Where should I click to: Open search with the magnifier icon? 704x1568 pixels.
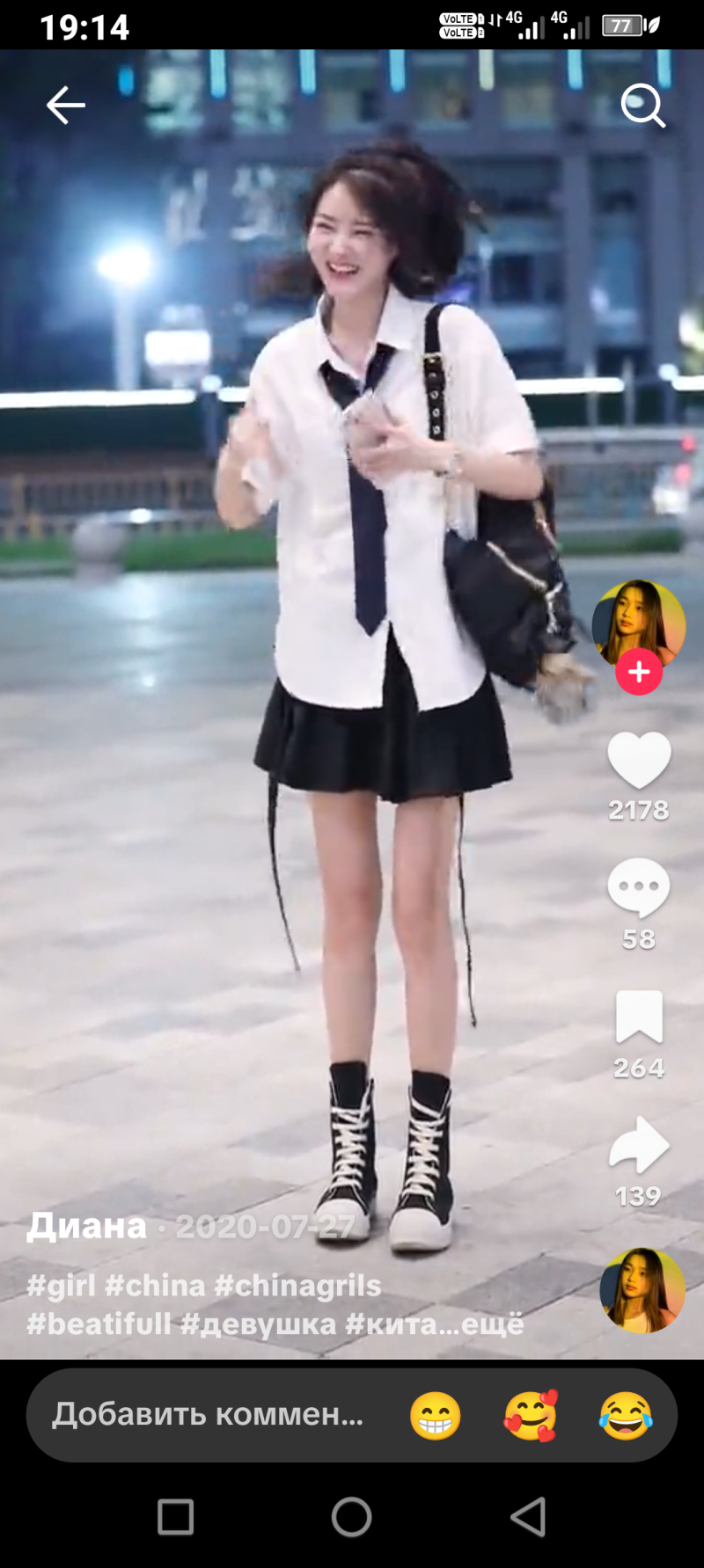pyautogui.click(x=643, y=106)
